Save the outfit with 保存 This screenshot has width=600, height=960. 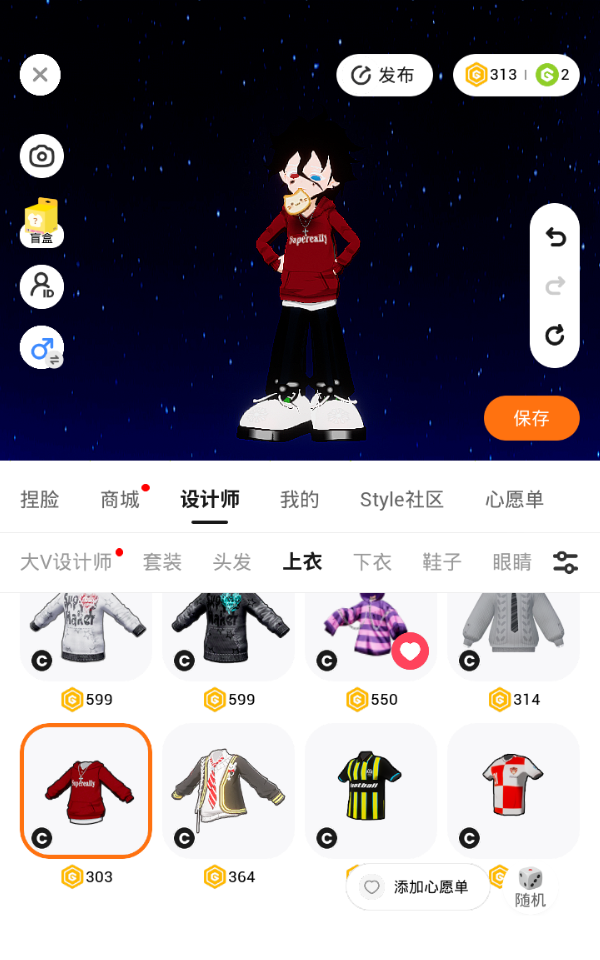(531, 418)
